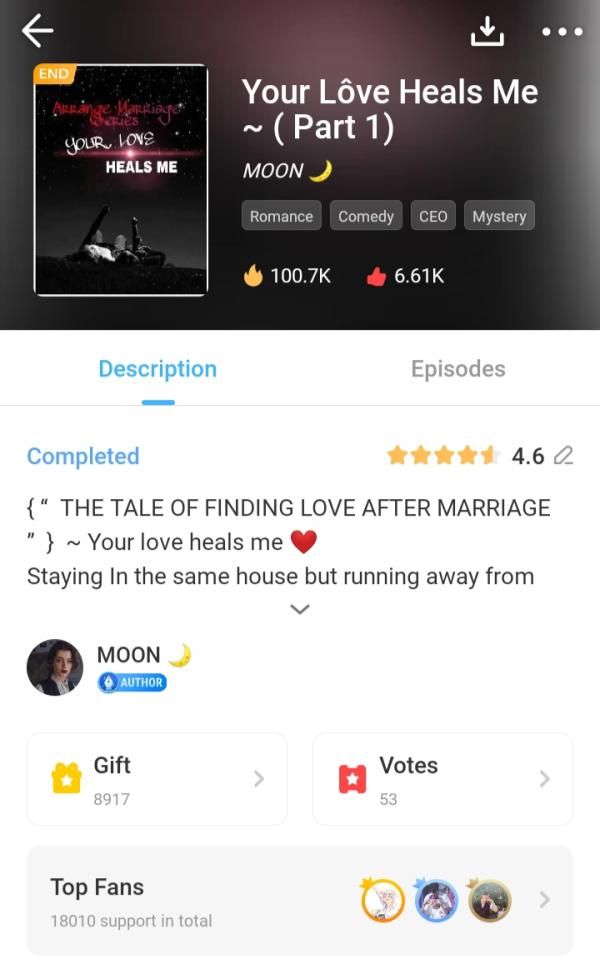Edit your rating with the pencil icon
This screenshot has height=969, width=600.
[x=563, y=456]
